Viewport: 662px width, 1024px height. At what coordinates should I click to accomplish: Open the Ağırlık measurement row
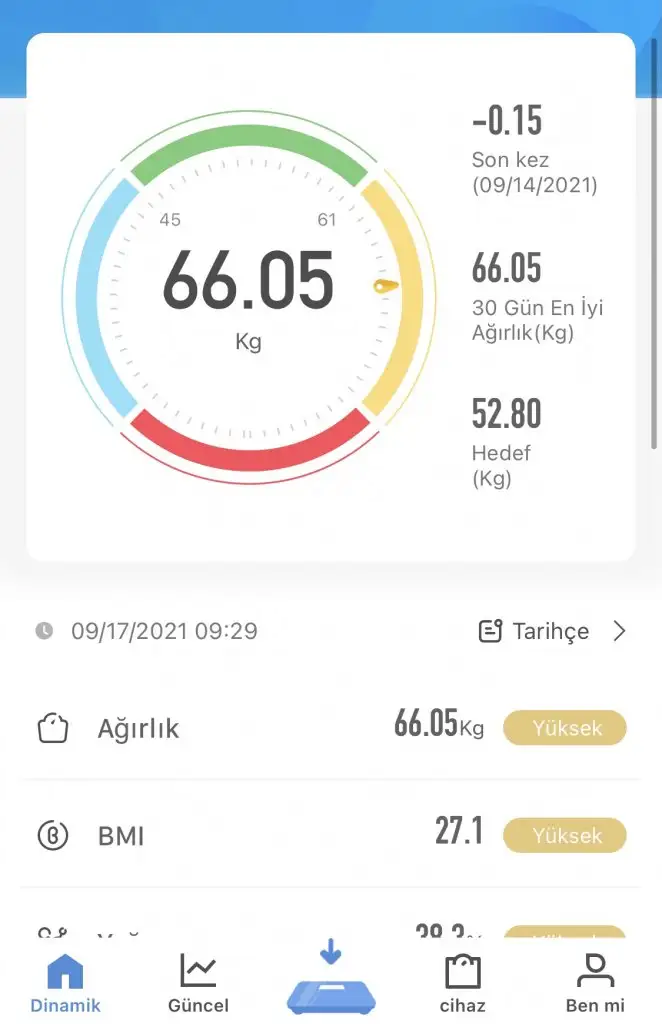pos(330,727)
